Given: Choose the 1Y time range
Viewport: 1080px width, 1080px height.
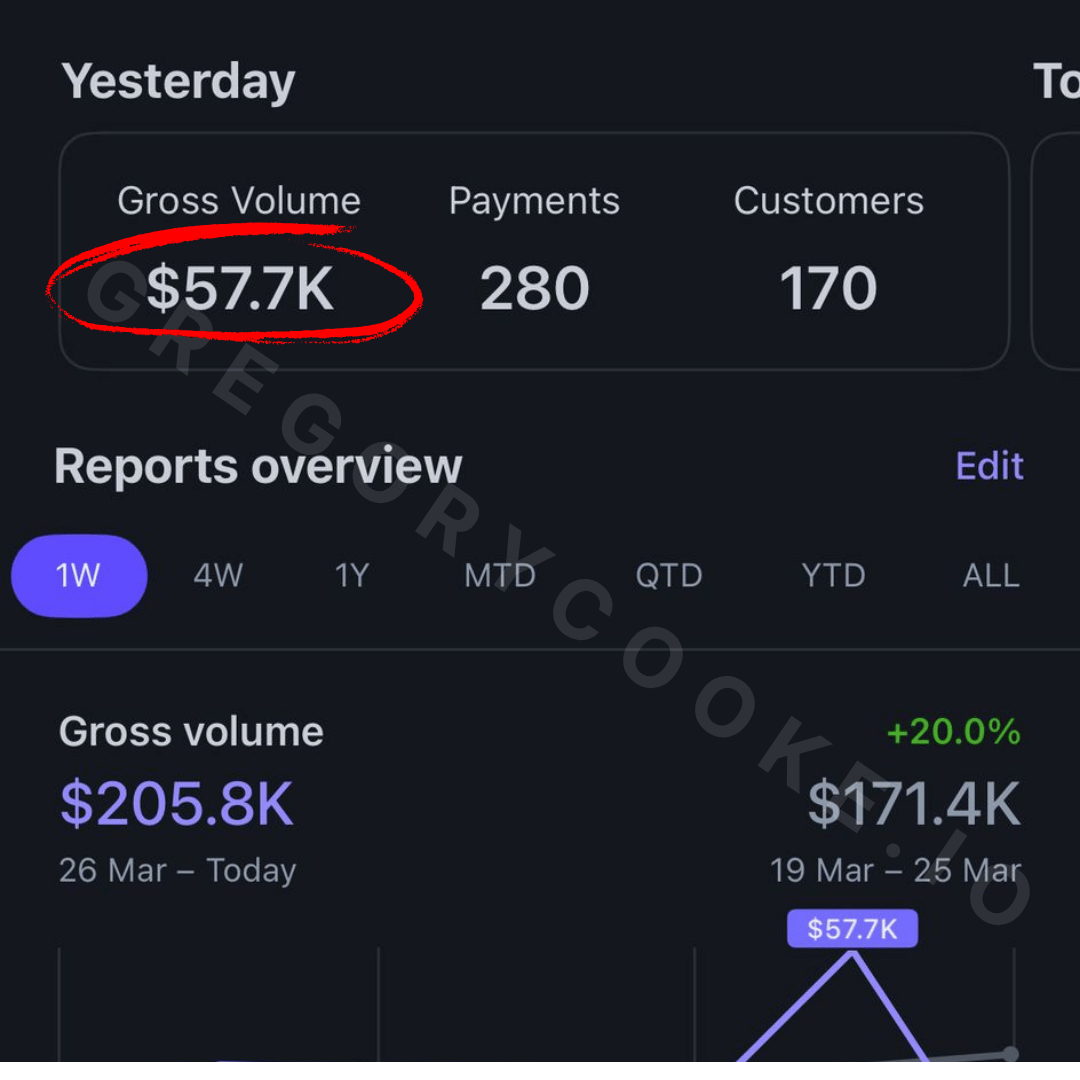Looking at the screenshot, I should click(x=352, y=575).
